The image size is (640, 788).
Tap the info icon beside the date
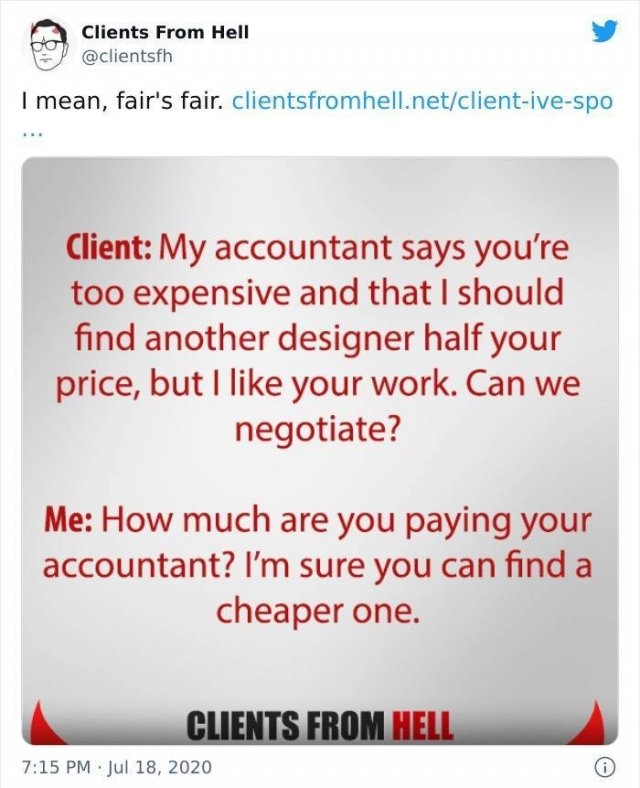(603, 767)
